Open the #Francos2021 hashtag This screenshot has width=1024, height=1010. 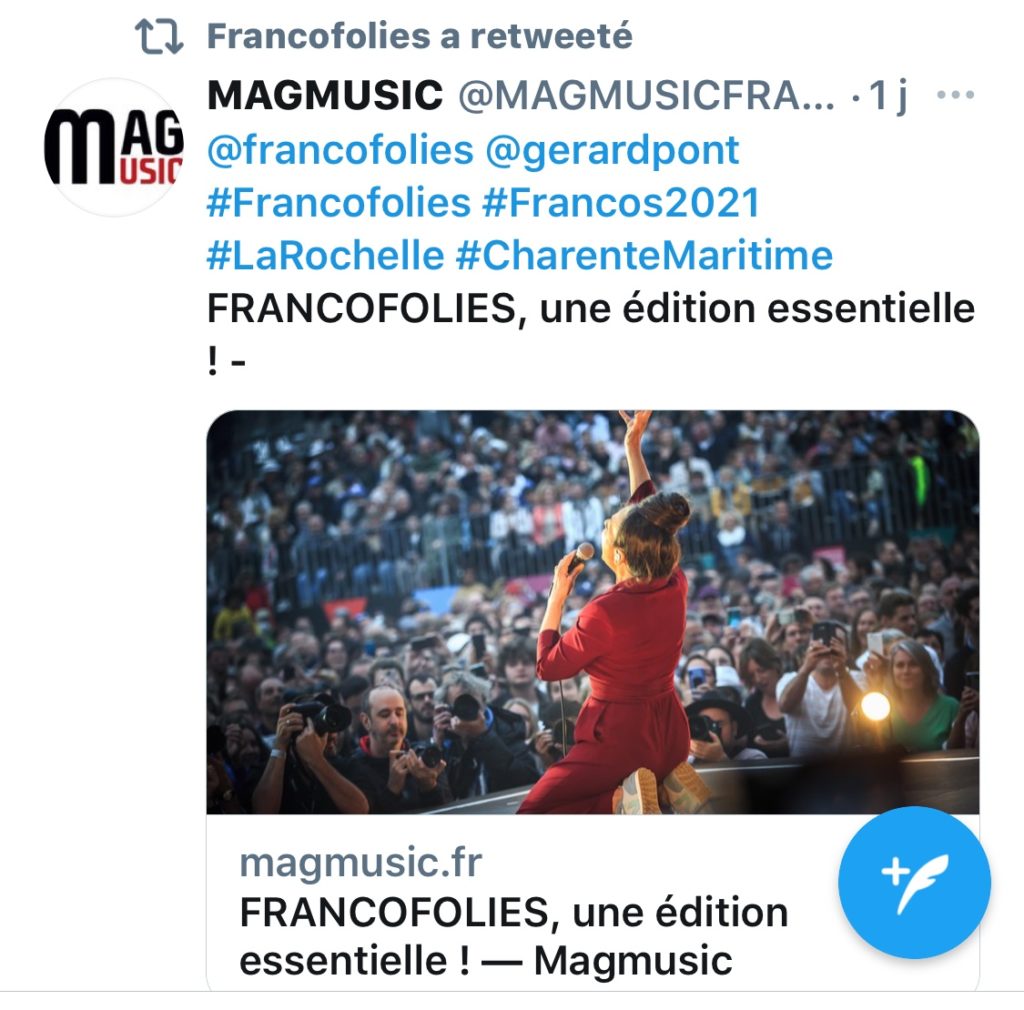pyautogui.click(x=620, y=203)
